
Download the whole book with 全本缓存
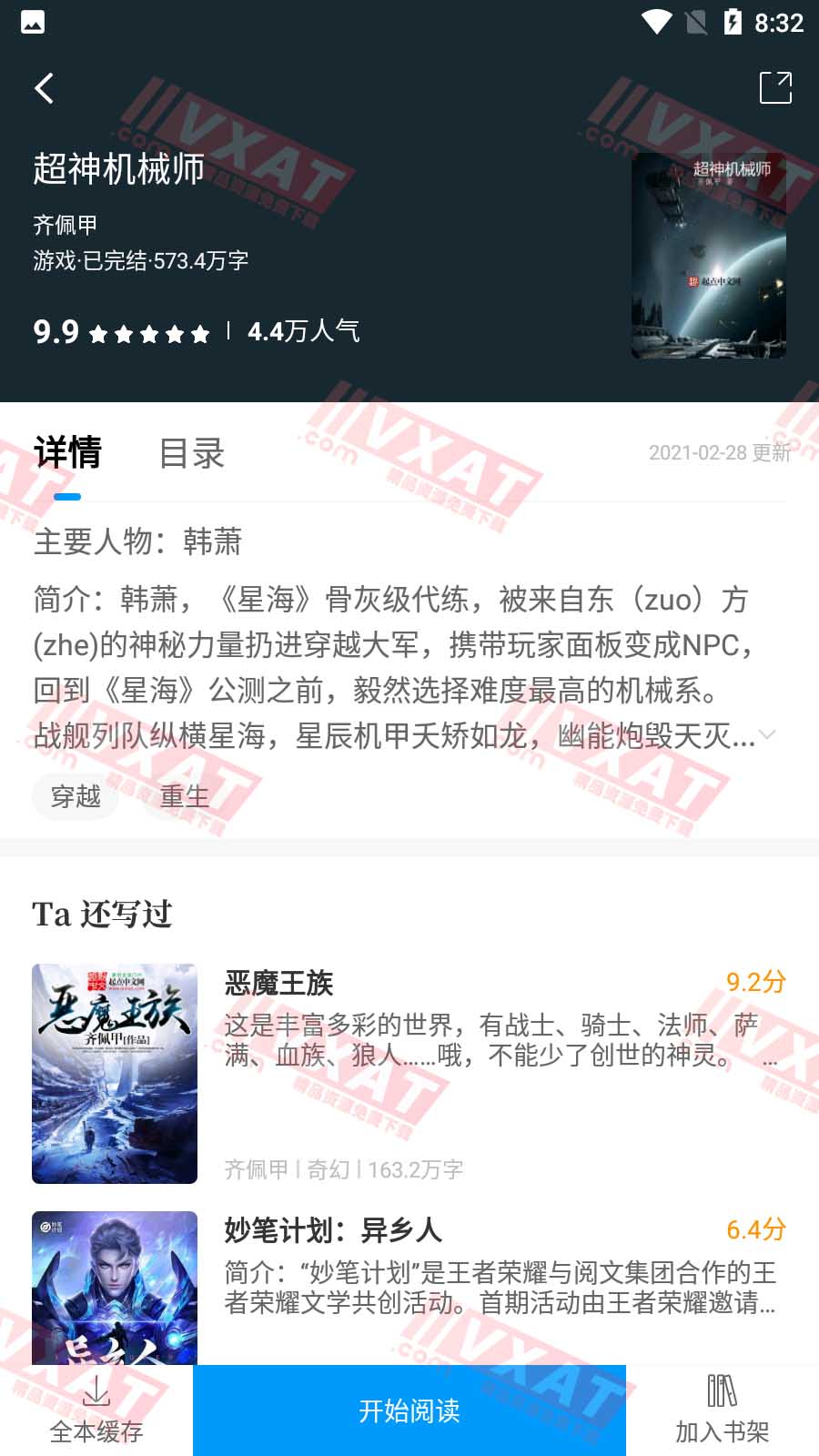coord(96,1410)
